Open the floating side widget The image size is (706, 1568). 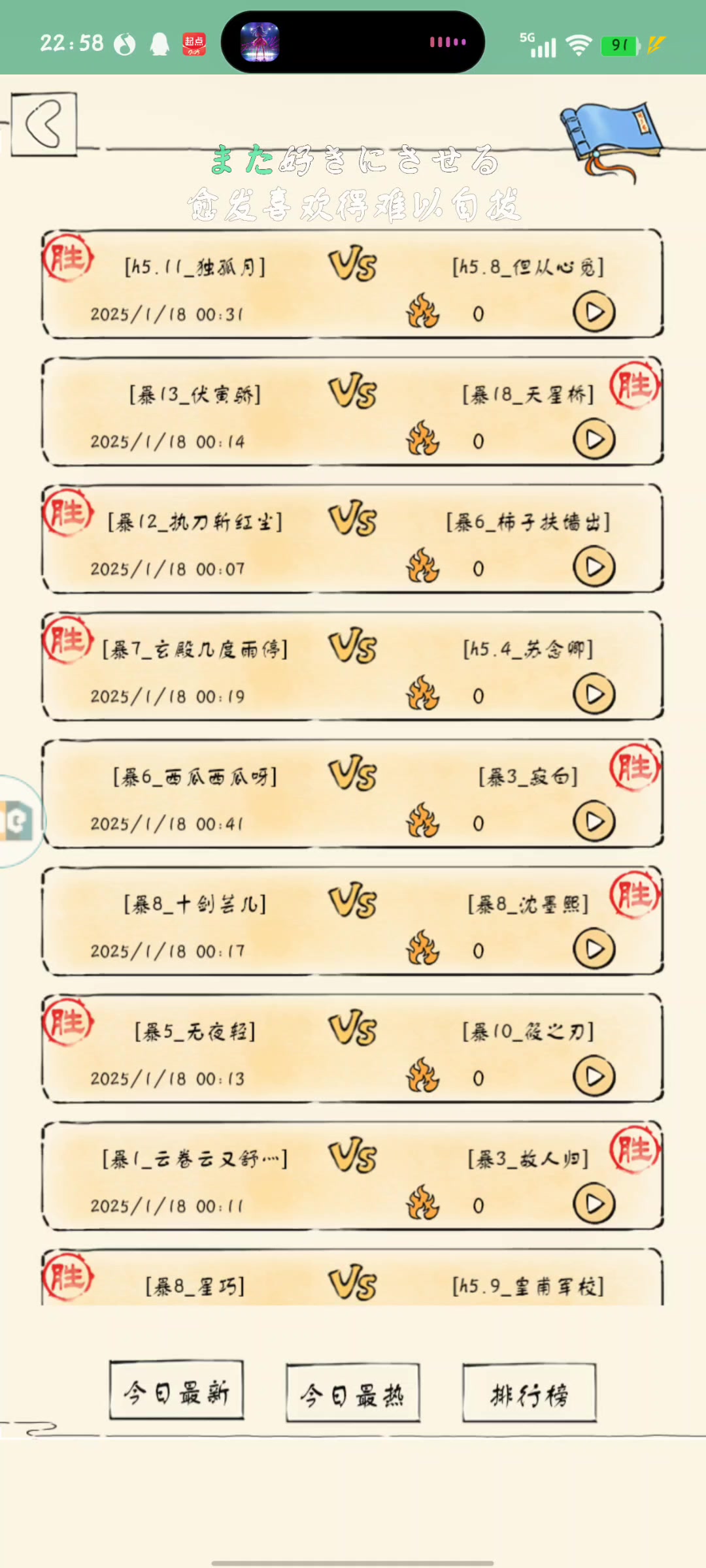pos(18,821)
